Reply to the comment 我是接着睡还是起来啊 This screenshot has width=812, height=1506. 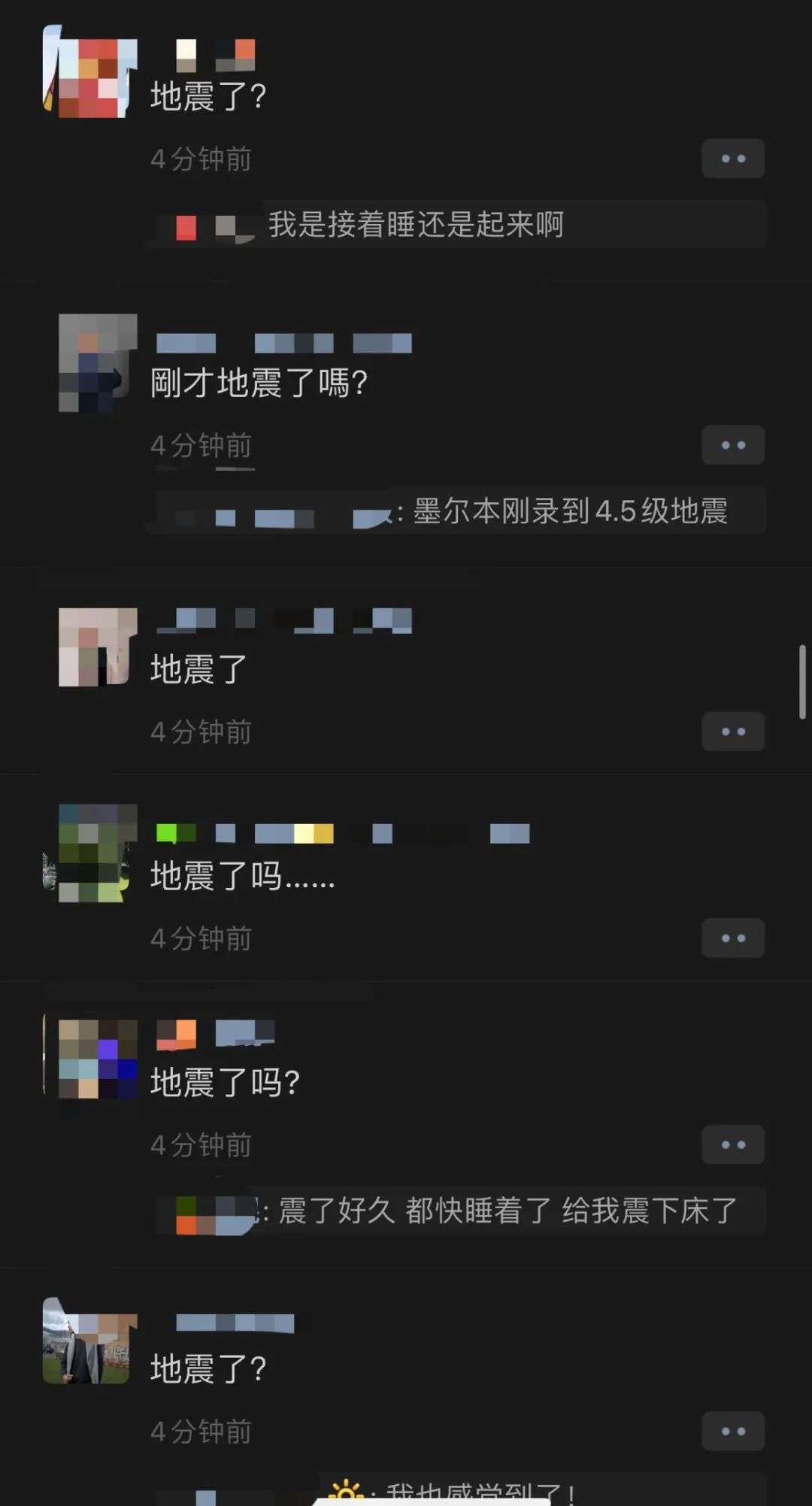[416, 225]
